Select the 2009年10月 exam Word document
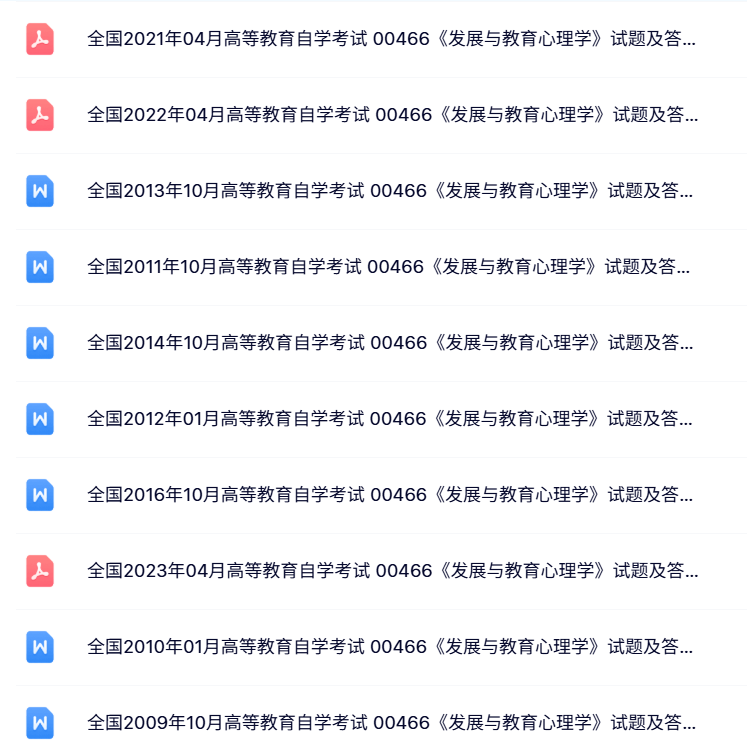Image resolution: width=747 pixels, height=752 pixels. pyautogui.click(x=391, y=723)
